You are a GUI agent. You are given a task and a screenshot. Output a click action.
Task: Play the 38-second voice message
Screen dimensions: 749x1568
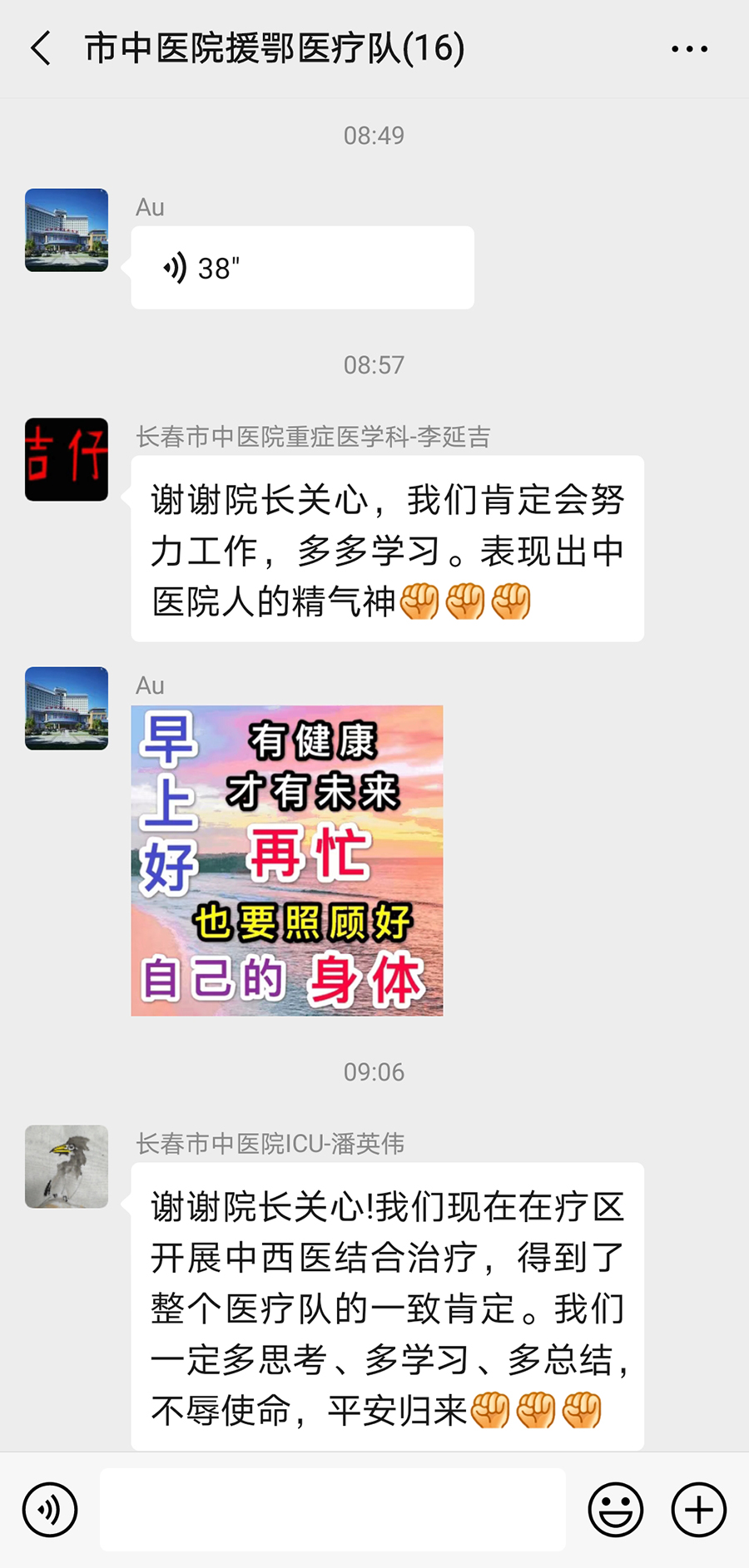302,268
